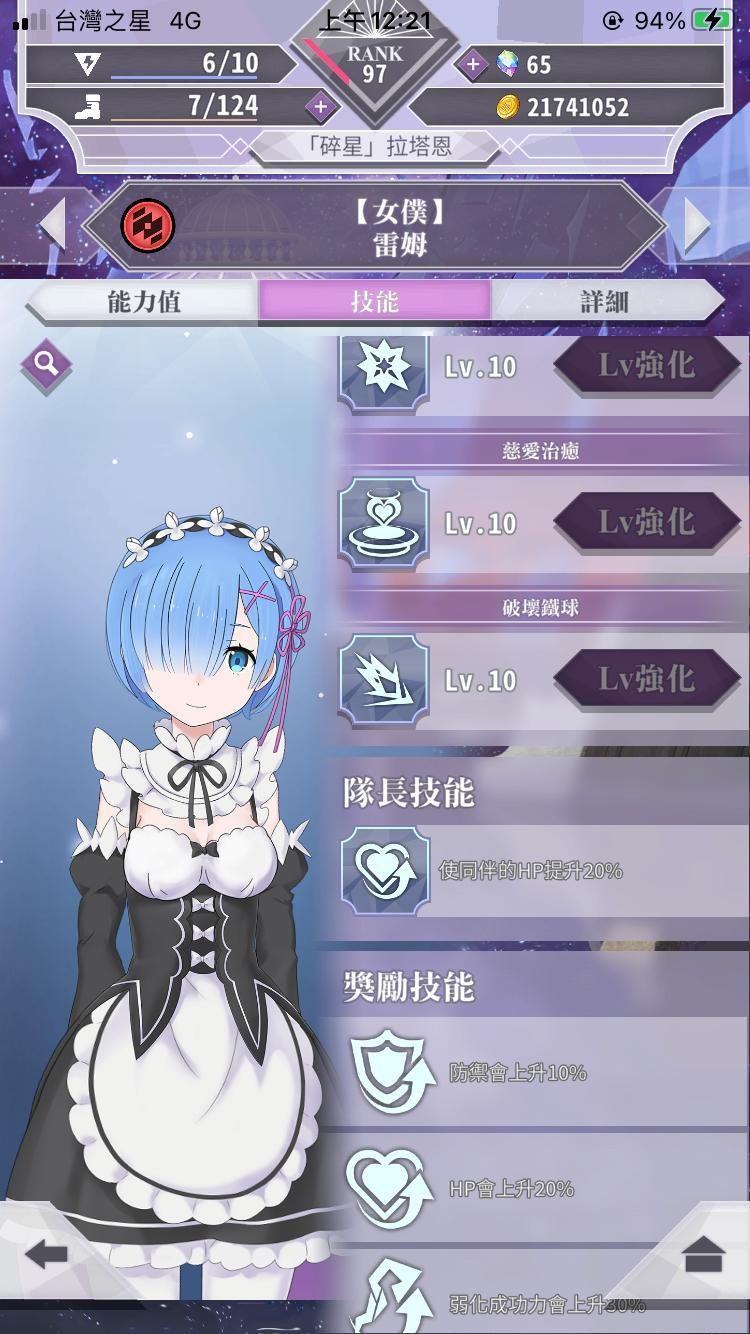Tap Lv強化 for 慈愛治癒 skill

tap(647, 522)
